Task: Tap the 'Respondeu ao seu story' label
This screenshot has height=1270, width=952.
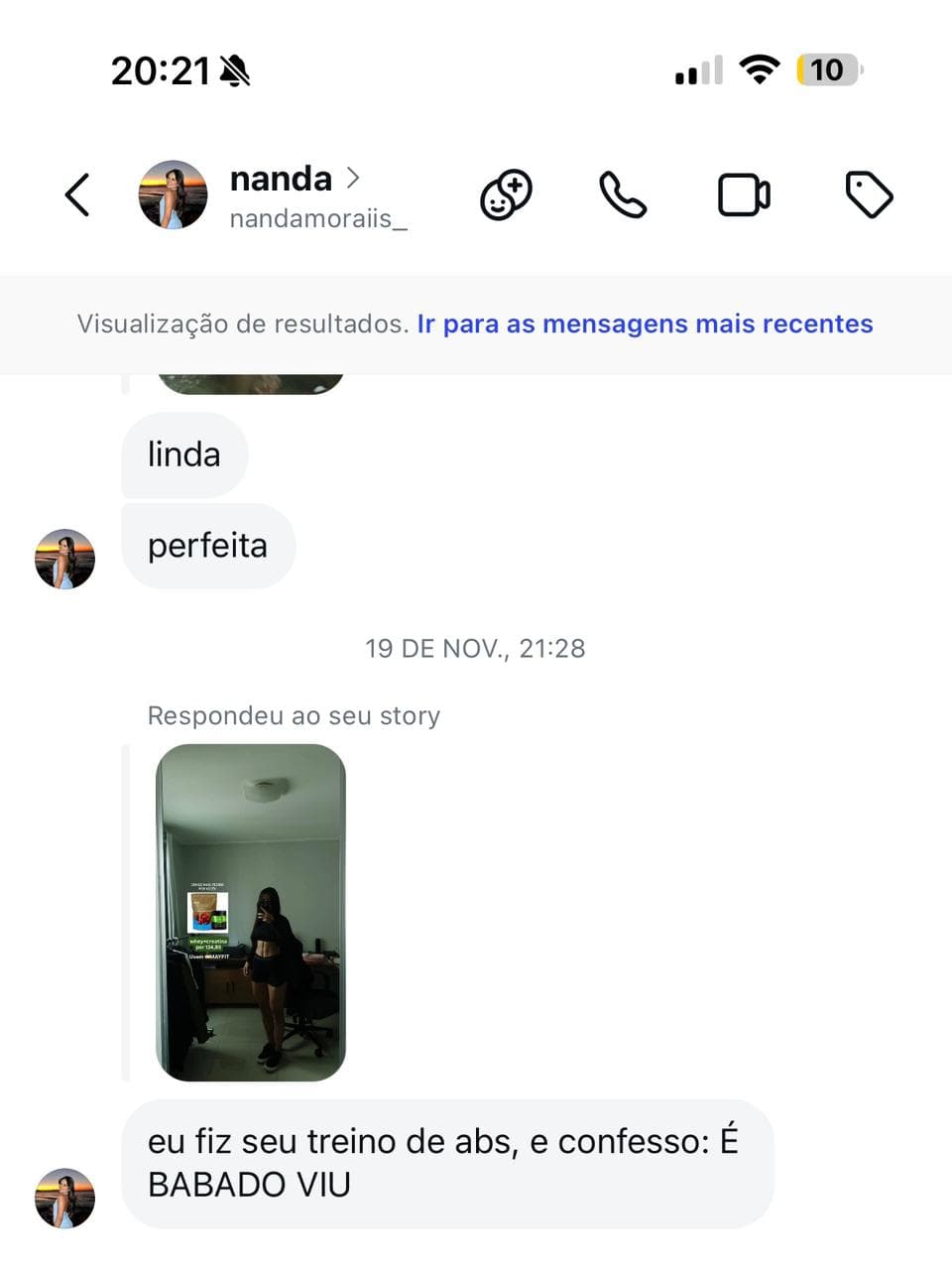Action: tap(295, 714)
